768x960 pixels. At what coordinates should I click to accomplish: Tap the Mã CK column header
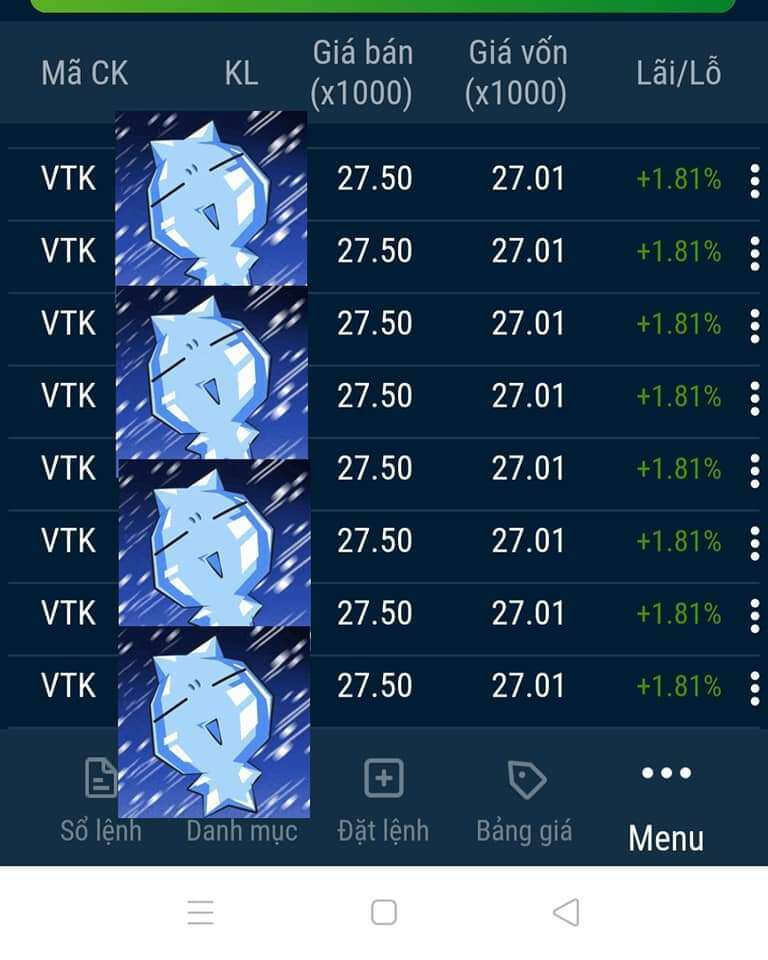coord(83,73)
